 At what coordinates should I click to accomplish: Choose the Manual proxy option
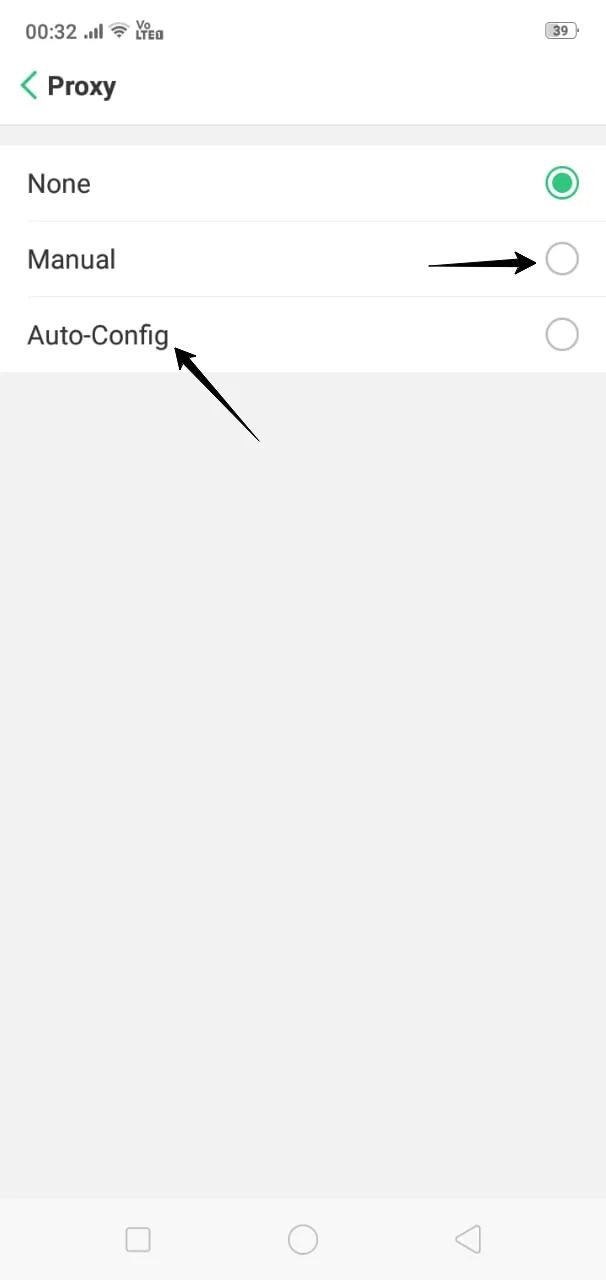[561, 259]
